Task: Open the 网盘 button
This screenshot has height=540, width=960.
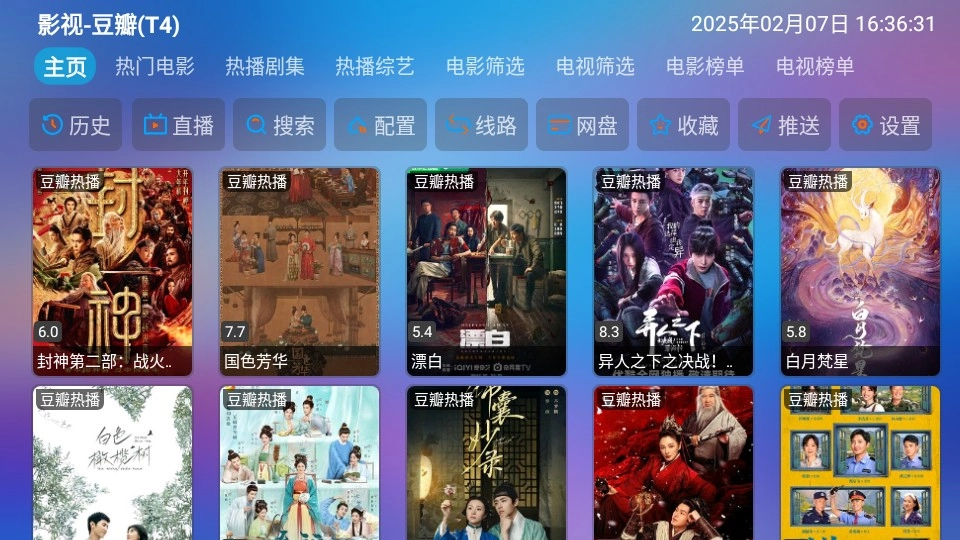Action: (x=581, y=125)
